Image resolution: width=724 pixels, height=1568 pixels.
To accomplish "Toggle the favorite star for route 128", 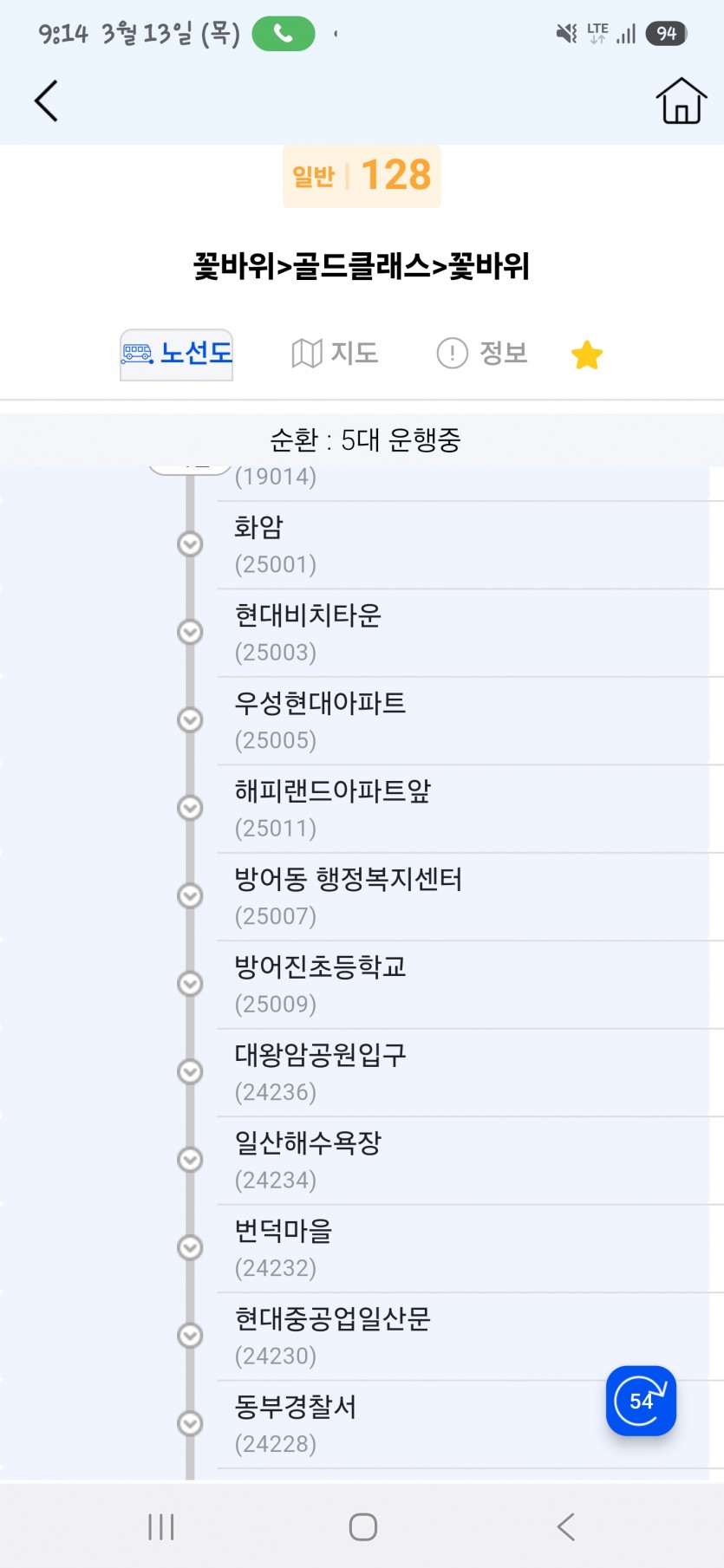I will coord(587,355).
